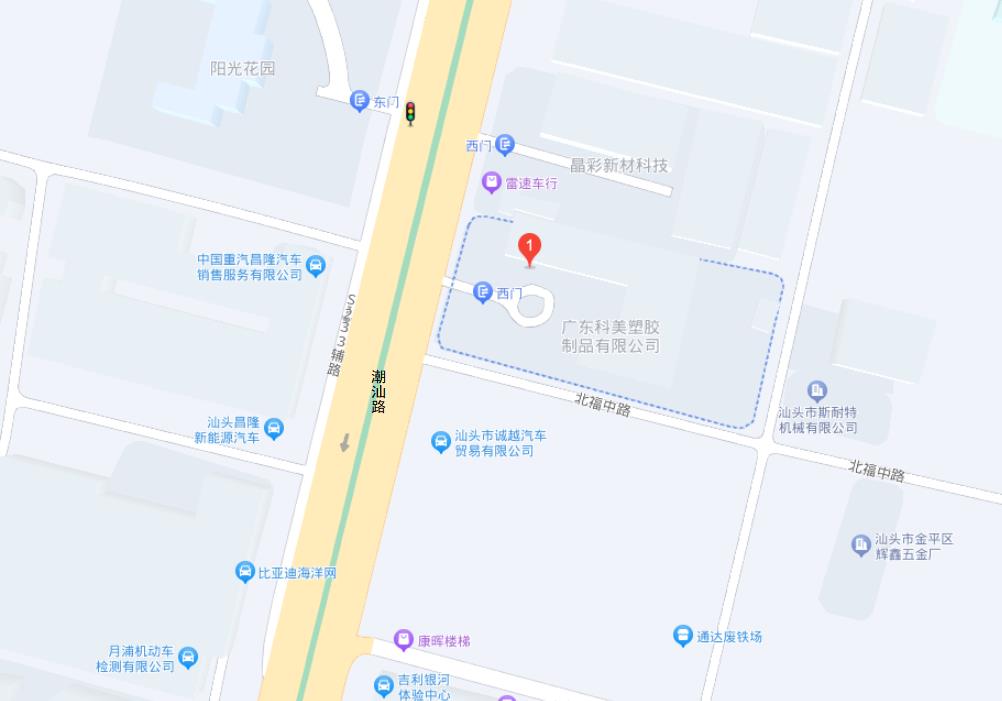
Task: Open the 吉利银河体验中心 marker
Action: [383, 686]
